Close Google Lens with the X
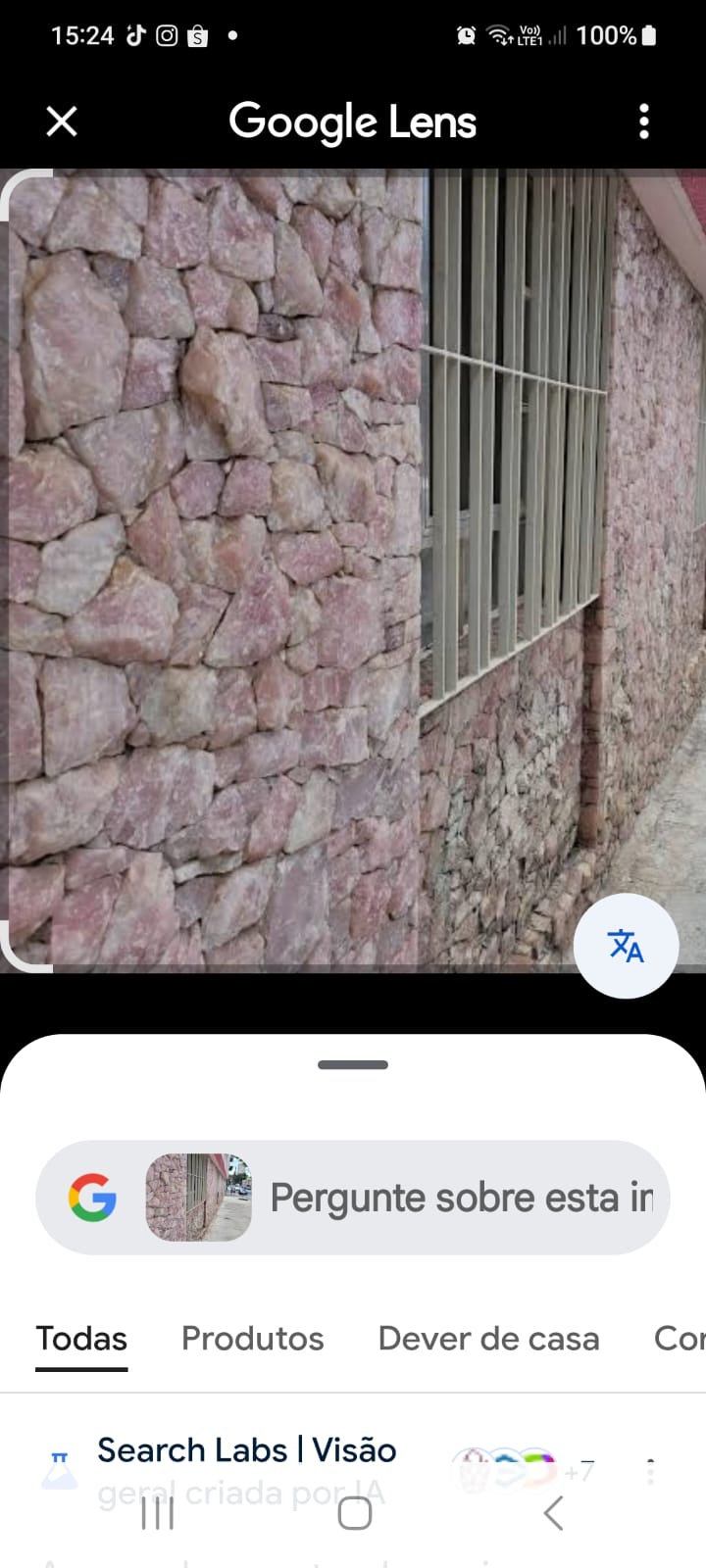Image resolution: width=706 pixels, height=1568 pixels. tap(62, 122)
